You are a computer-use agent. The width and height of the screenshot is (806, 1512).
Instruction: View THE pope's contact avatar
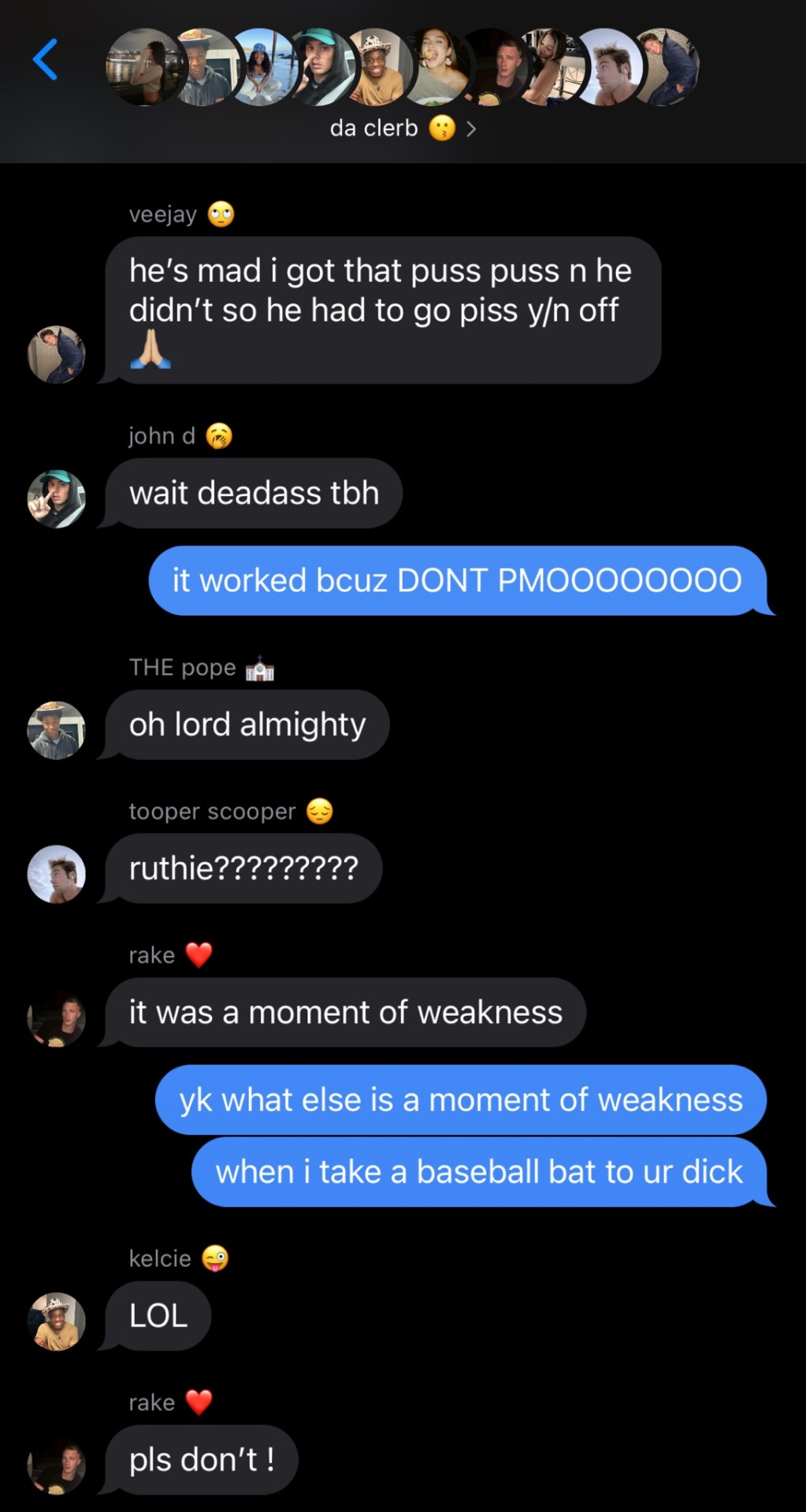(57, 730)
